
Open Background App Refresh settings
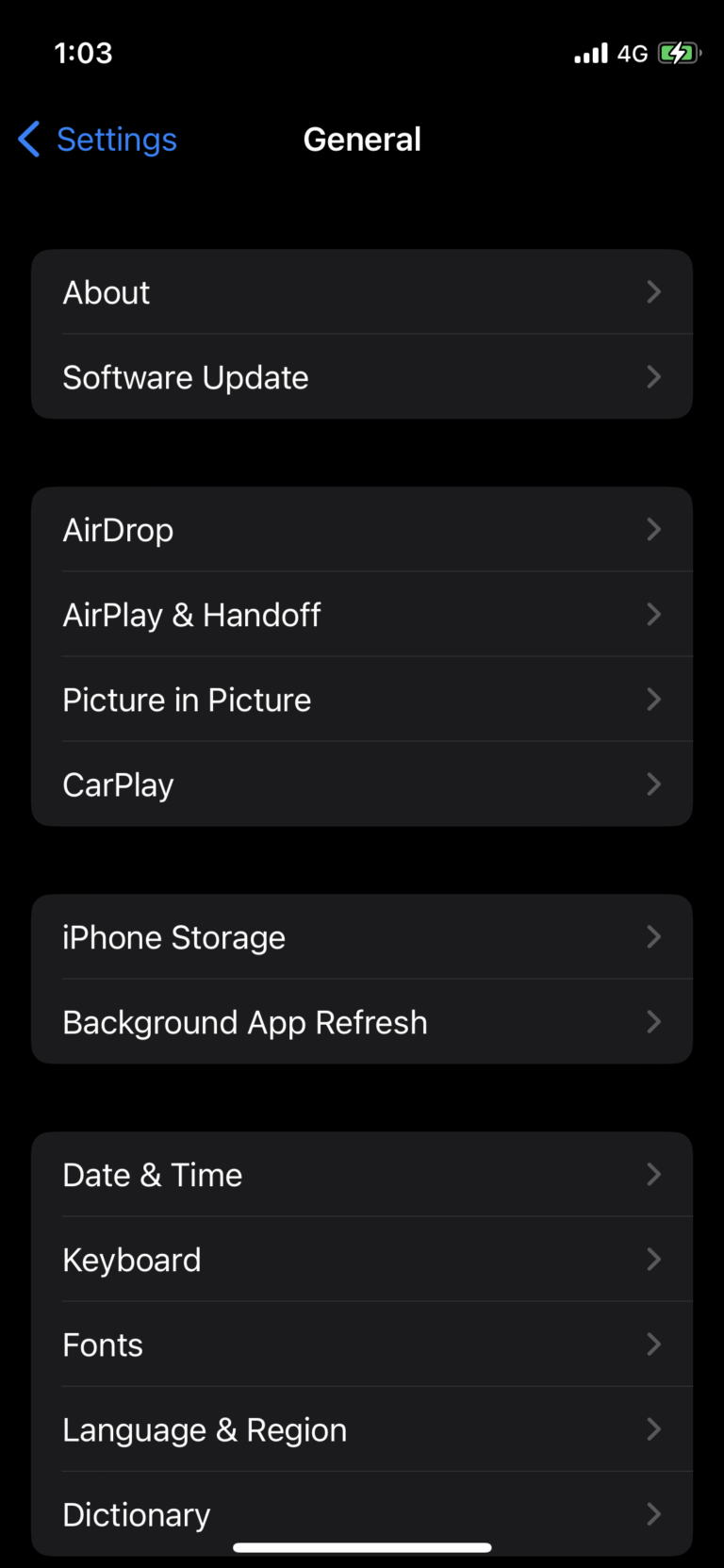point(362,1021)
